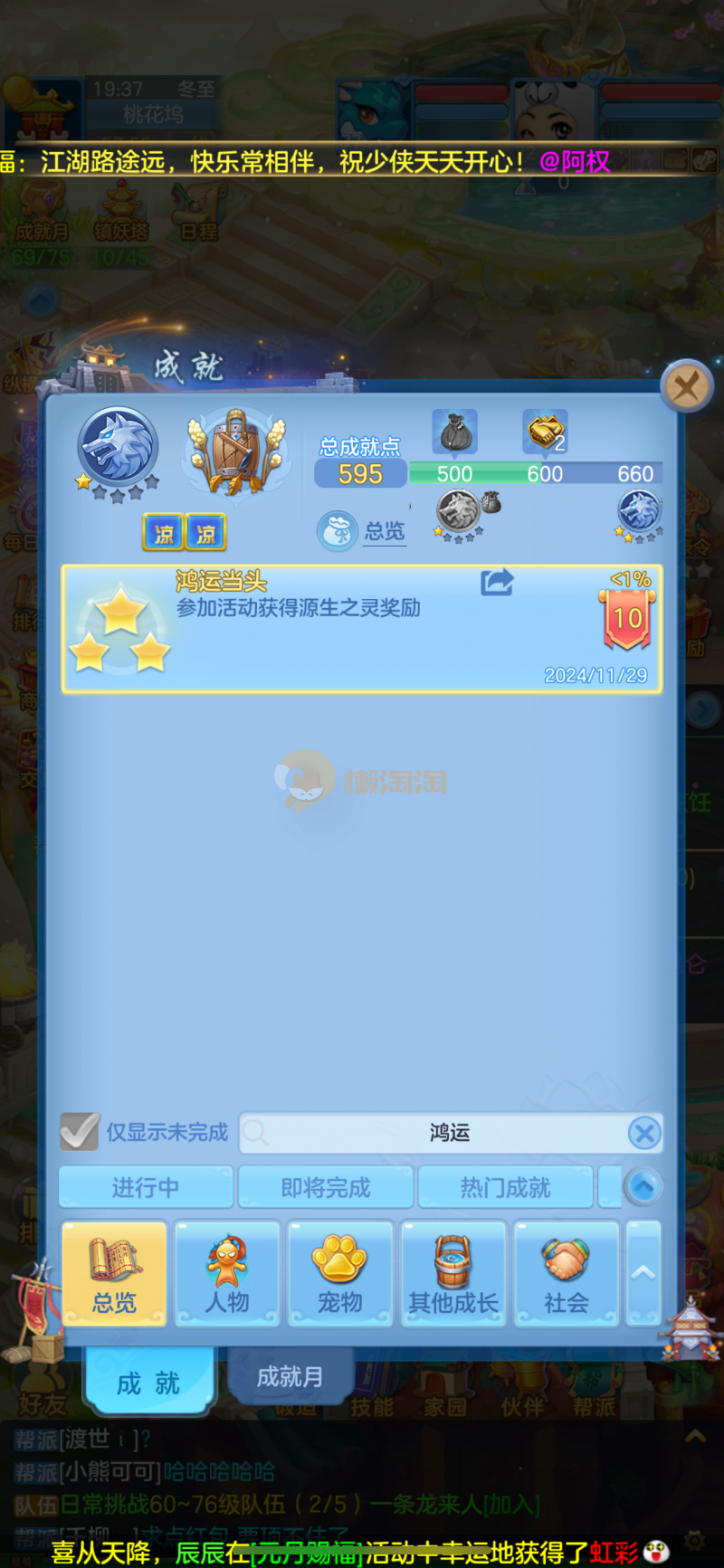Open the 总览 overview link

[x=362, y=531]
